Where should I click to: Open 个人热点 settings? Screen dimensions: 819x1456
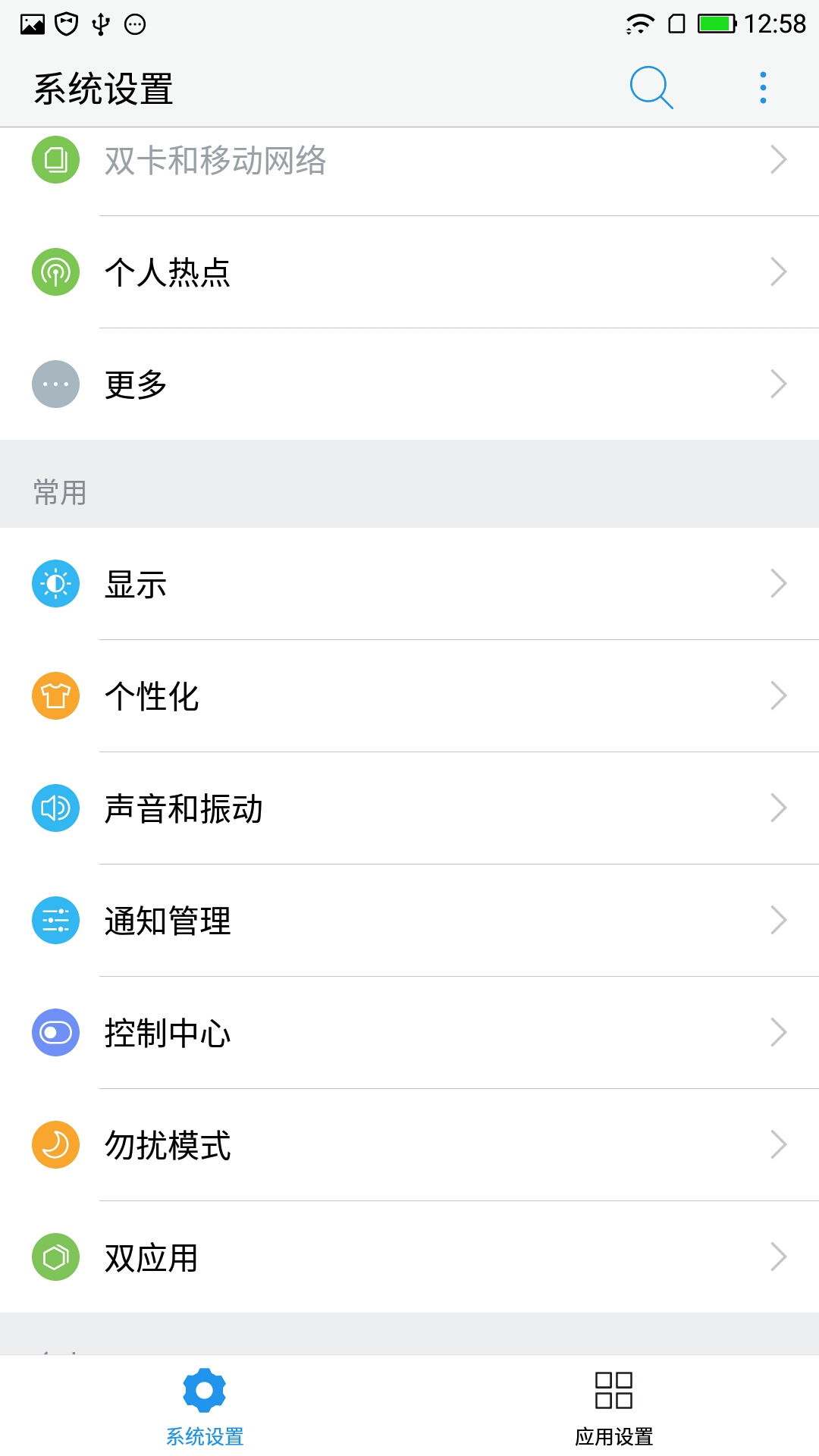tap(409, 272)
